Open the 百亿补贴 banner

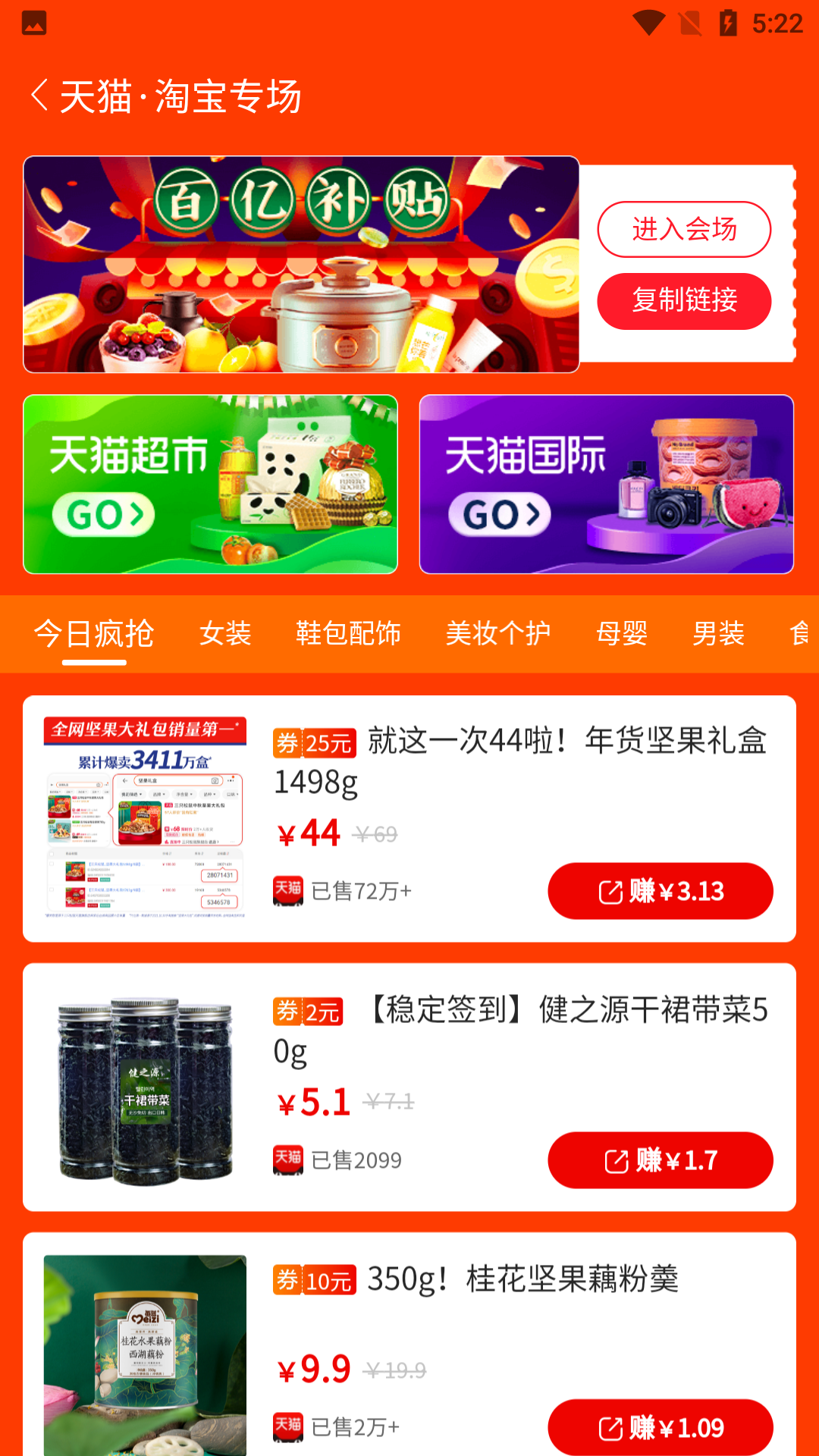point(301,264)
